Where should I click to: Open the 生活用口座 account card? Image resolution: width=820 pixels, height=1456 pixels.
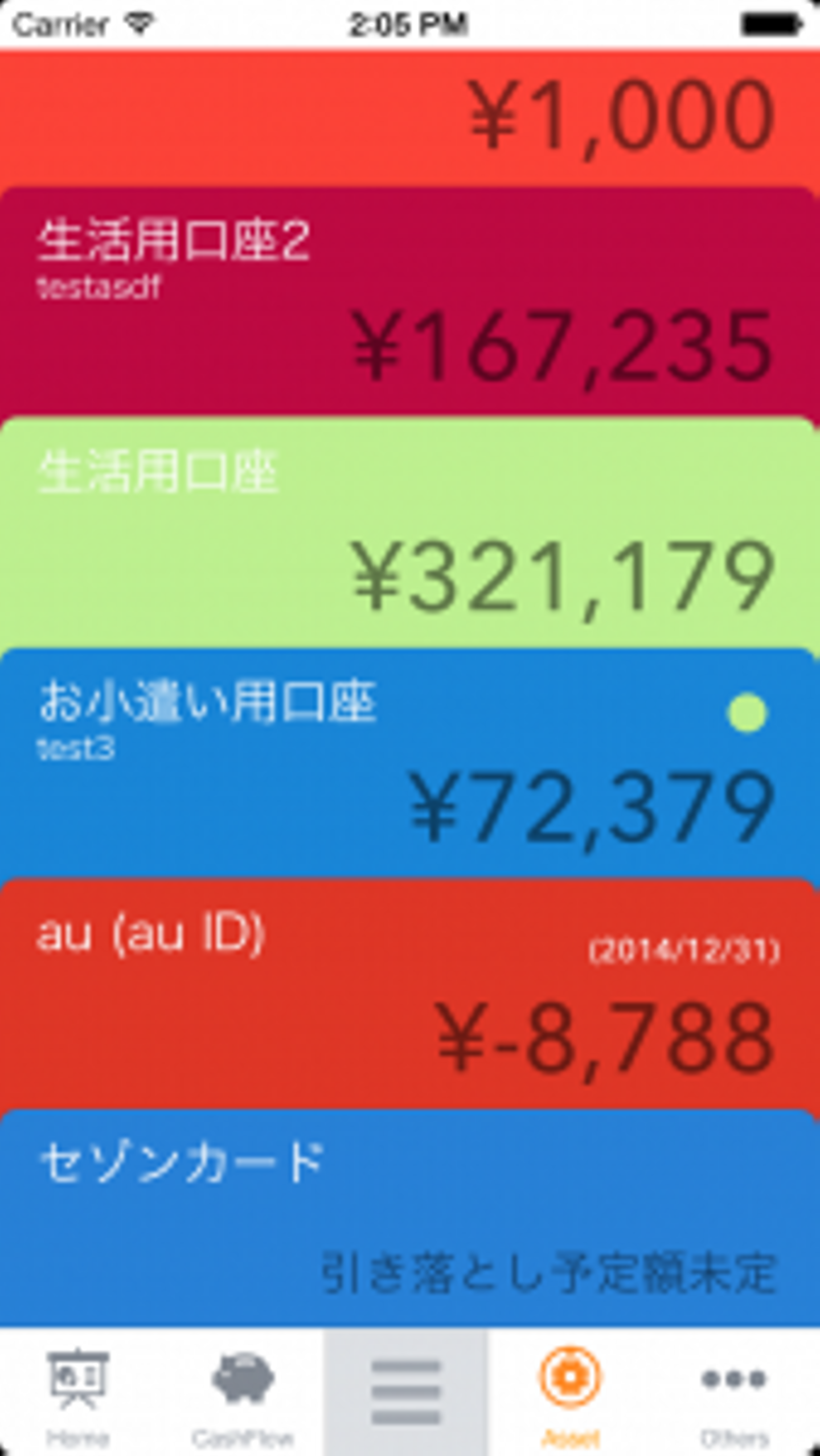tap(410, 533)
